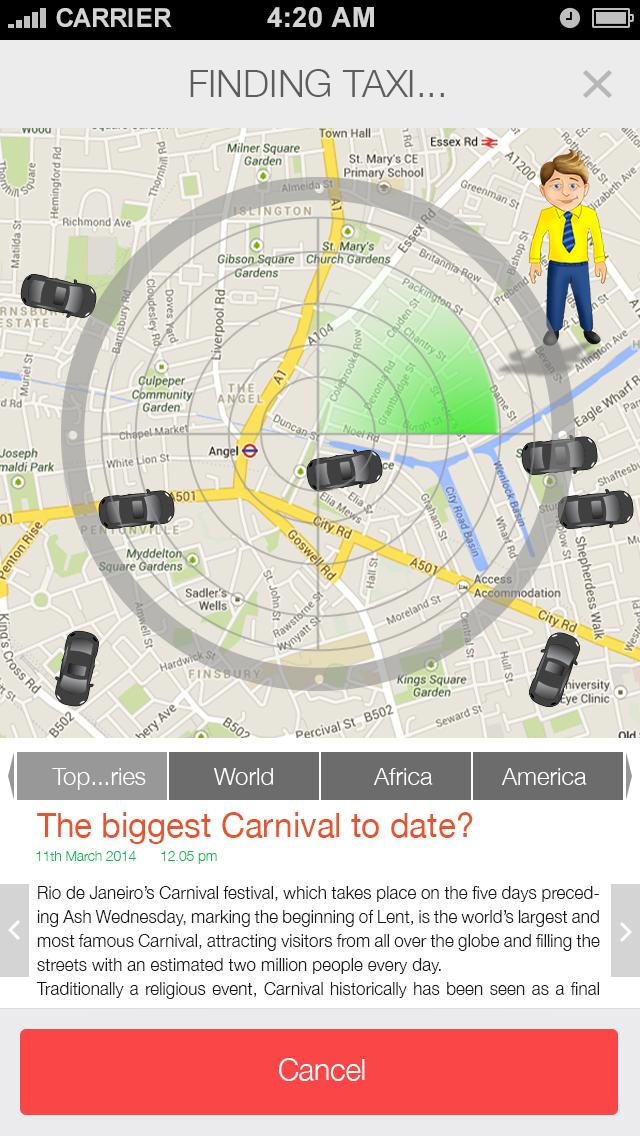Show earlier news categories with left tab arrow
The height and width of the screenshot is (1136, 640).
point(10,777)
